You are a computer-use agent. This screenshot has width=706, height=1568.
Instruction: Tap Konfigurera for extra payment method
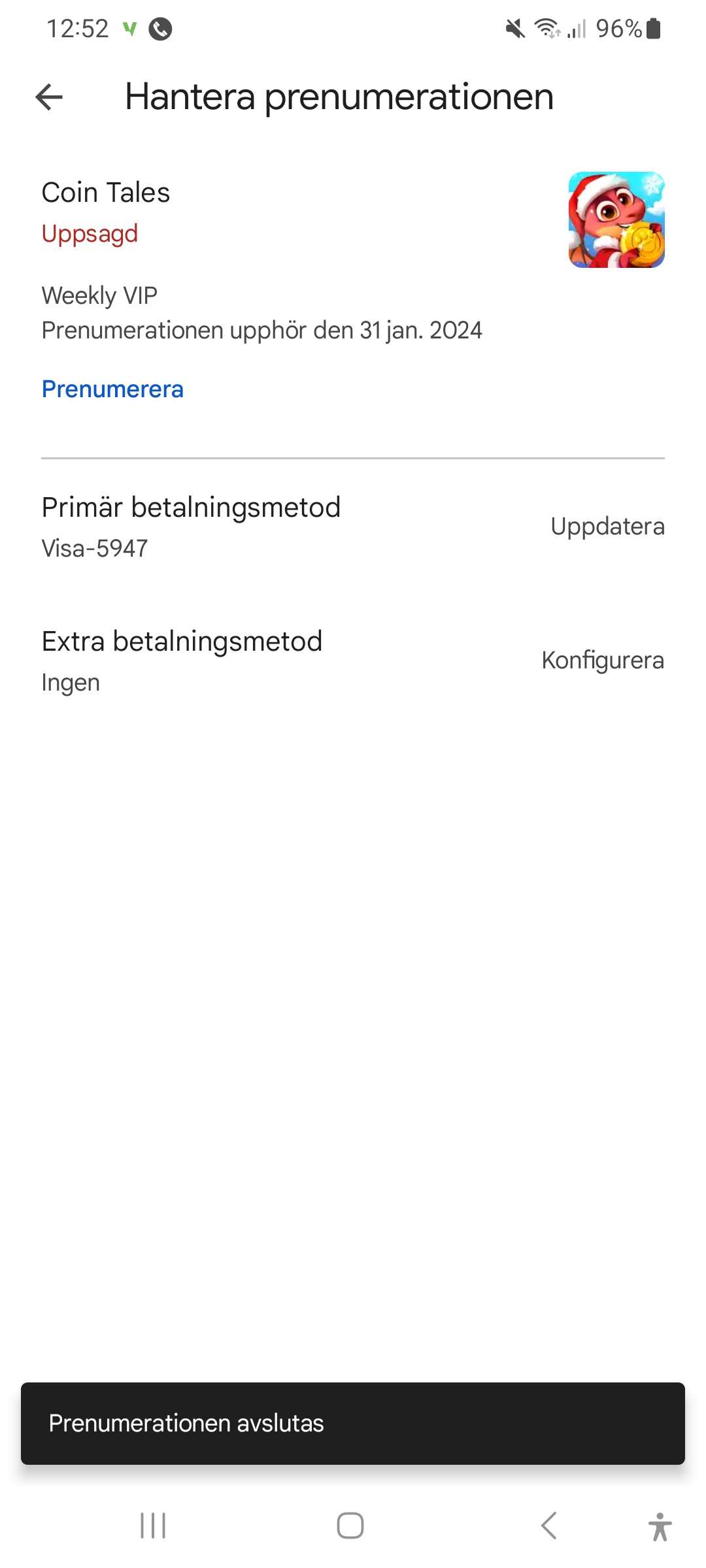pyautogui.click(x=602, y=661)
